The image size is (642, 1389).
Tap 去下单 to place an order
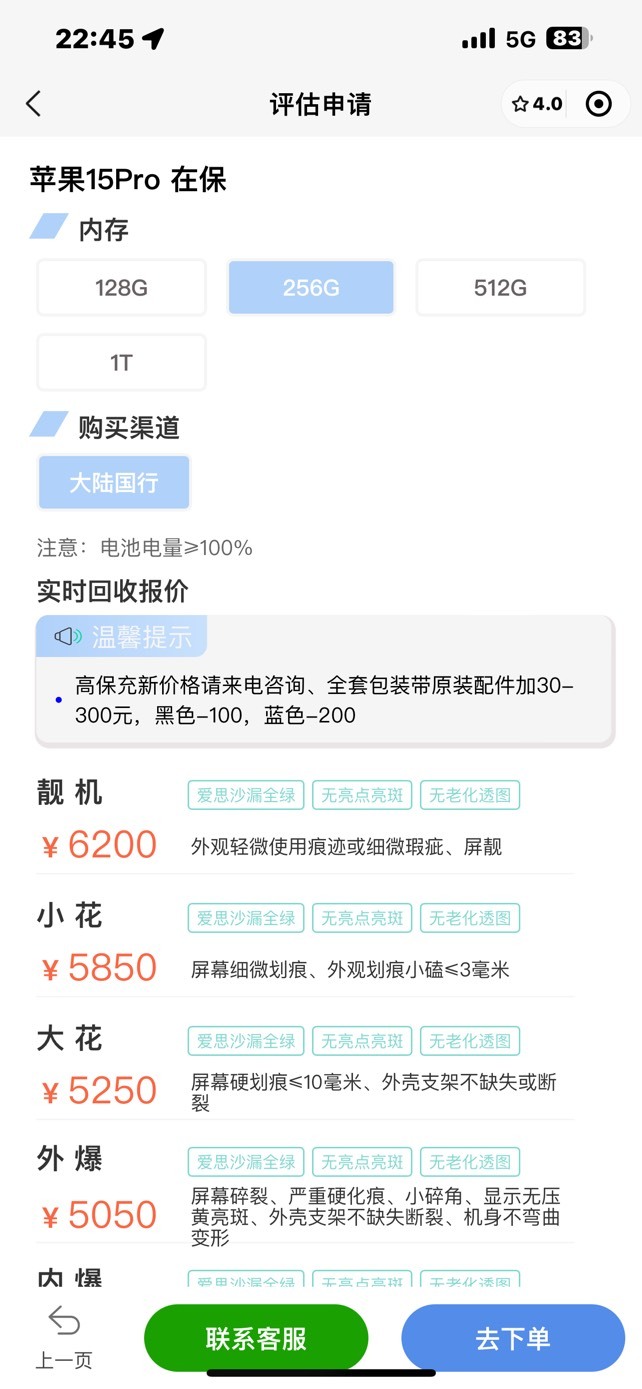513,1338
